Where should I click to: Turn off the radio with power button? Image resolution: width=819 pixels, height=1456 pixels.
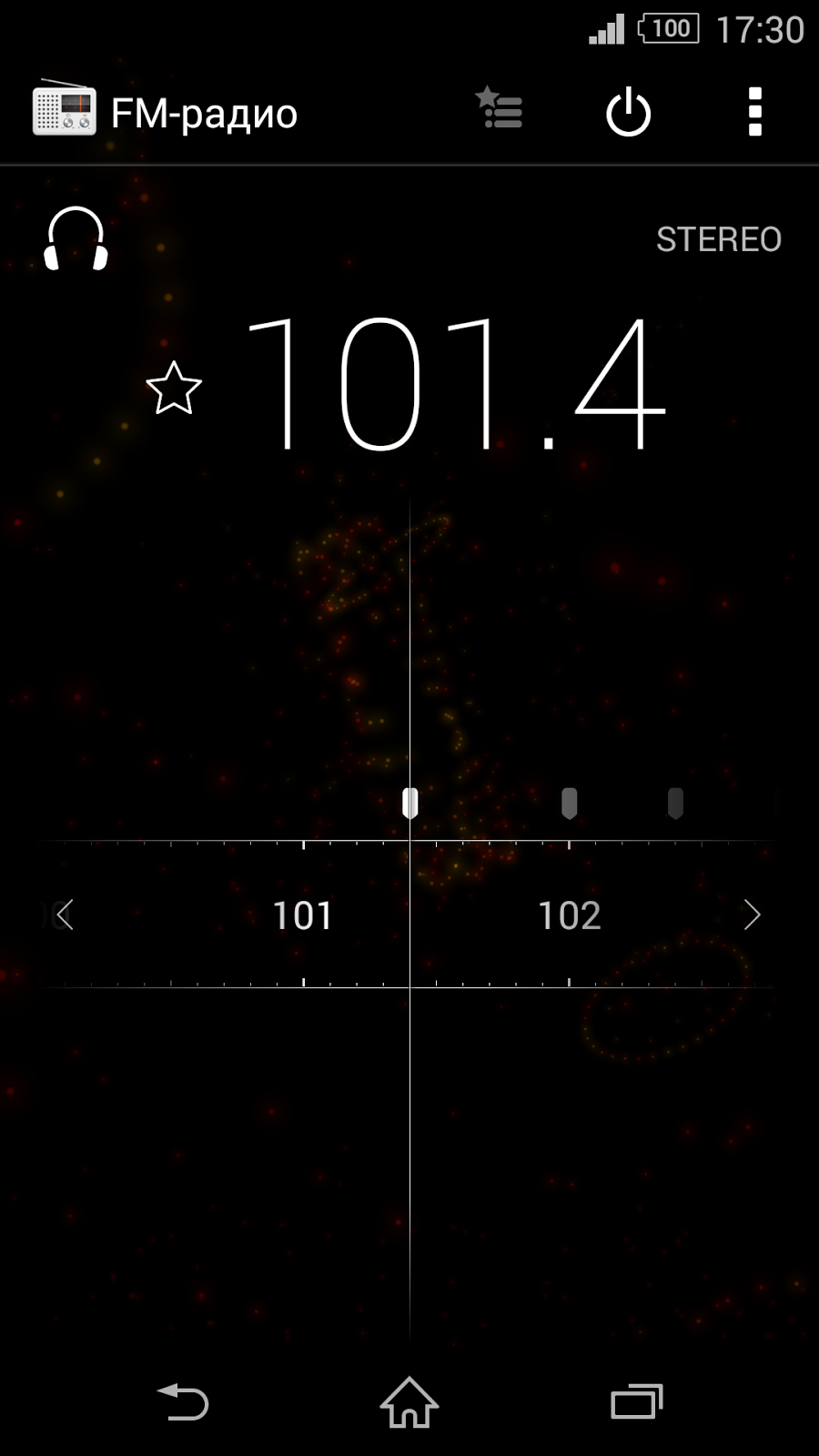pos(628,113)
